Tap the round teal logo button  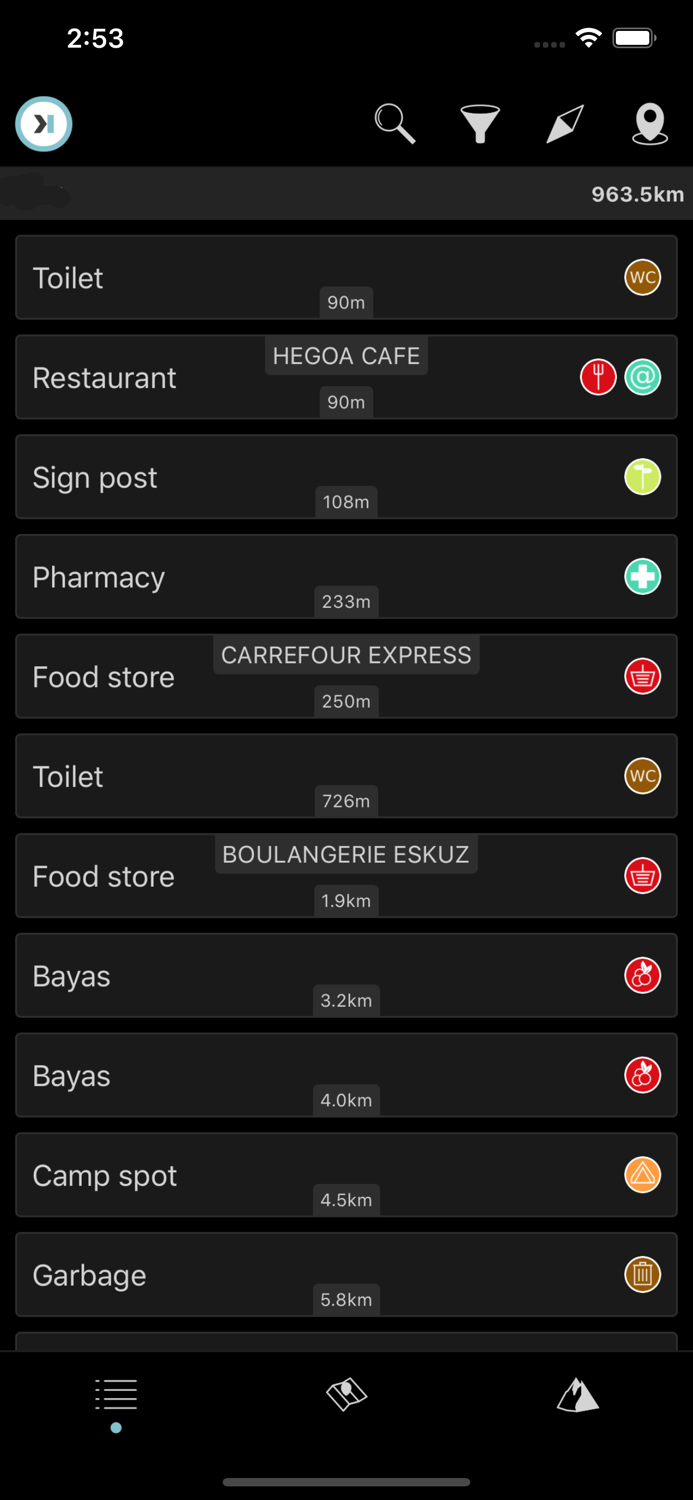click(44, 124)
